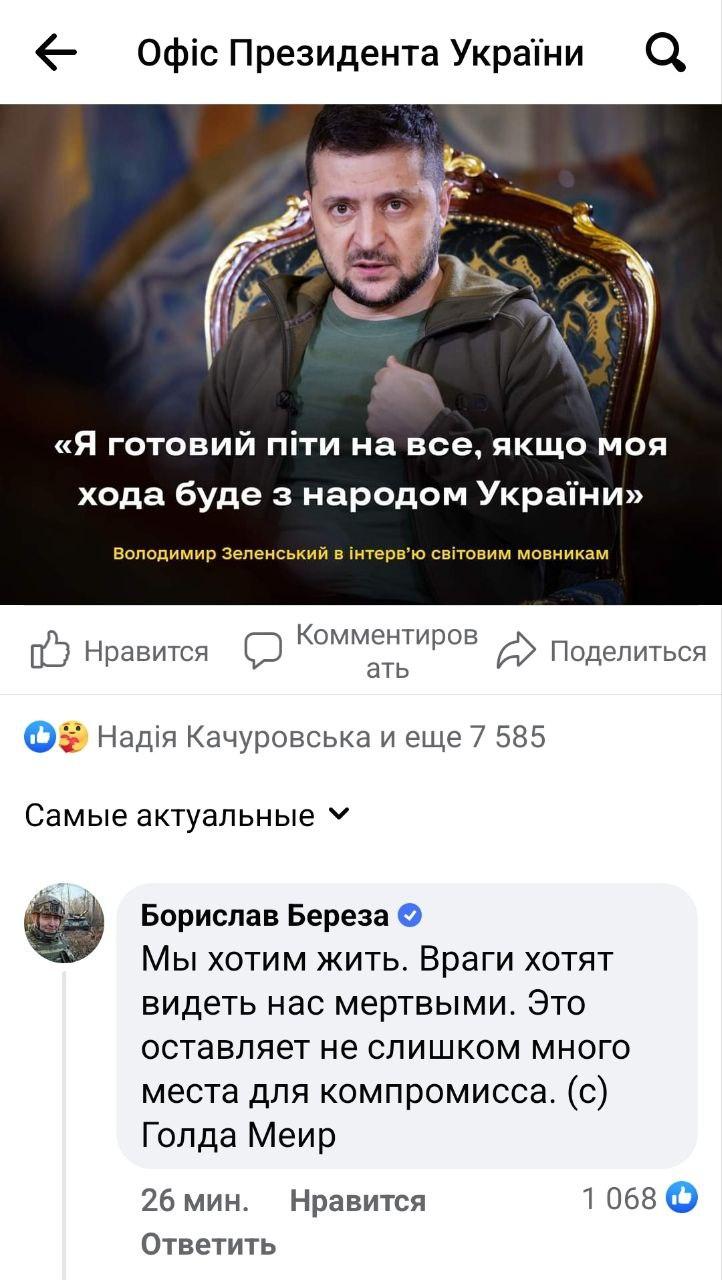This screenshot has width=722, height=1280.
Task: Go back using the arrow icon
Action: [x=56, y=53]
